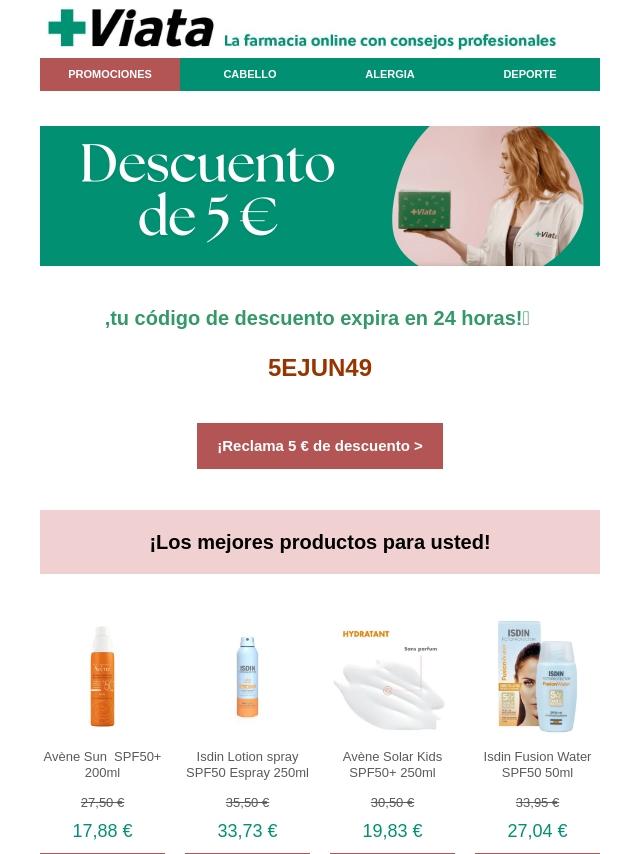
Task: Go to the Alergia section
Action: pyautogui.click(x=390, y=74)
